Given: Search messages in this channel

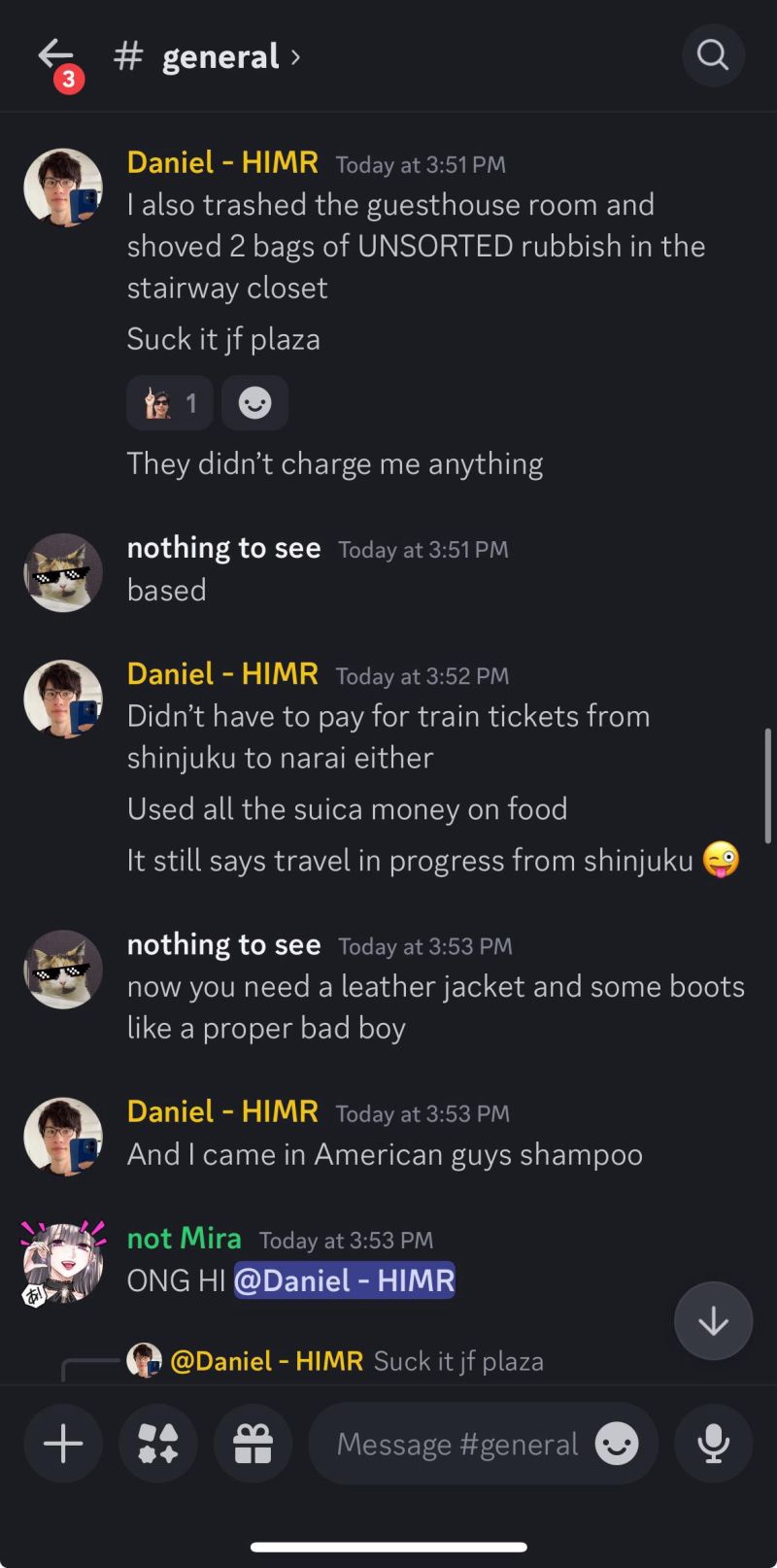Looking at the screenshot, I should (713, 55).
